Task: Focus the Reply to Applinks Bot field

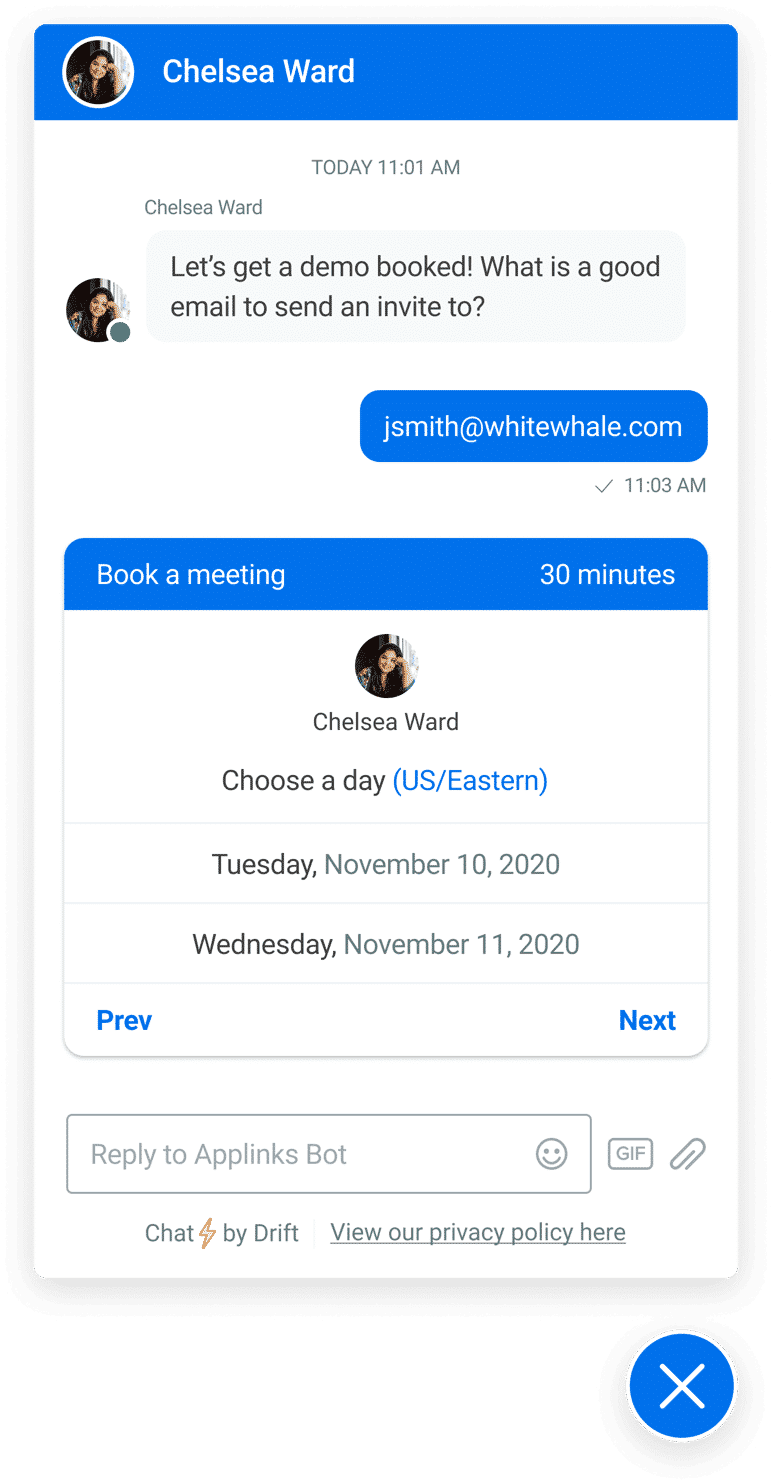Action: pos(300,1154)
